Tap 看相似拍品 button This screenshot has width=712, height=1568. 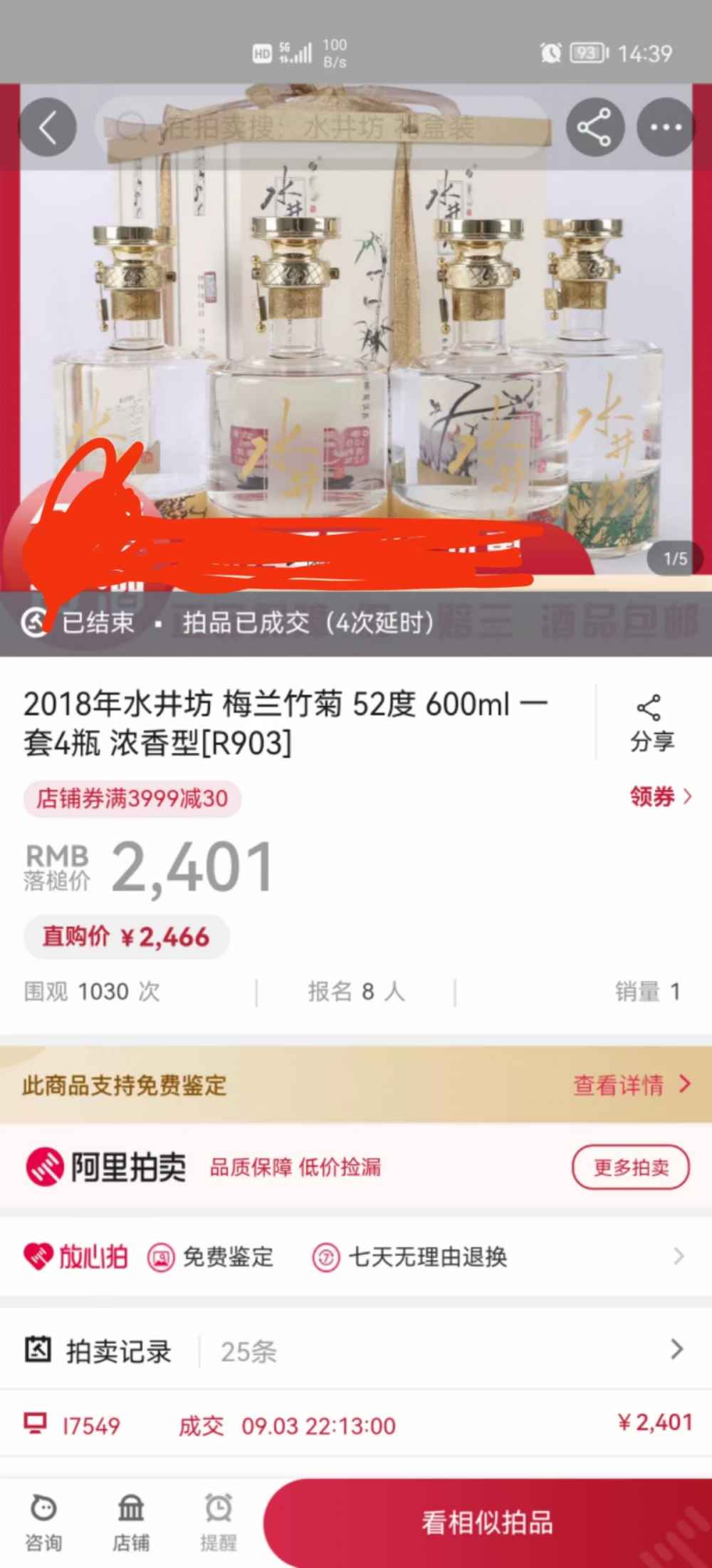[488, 1523]
